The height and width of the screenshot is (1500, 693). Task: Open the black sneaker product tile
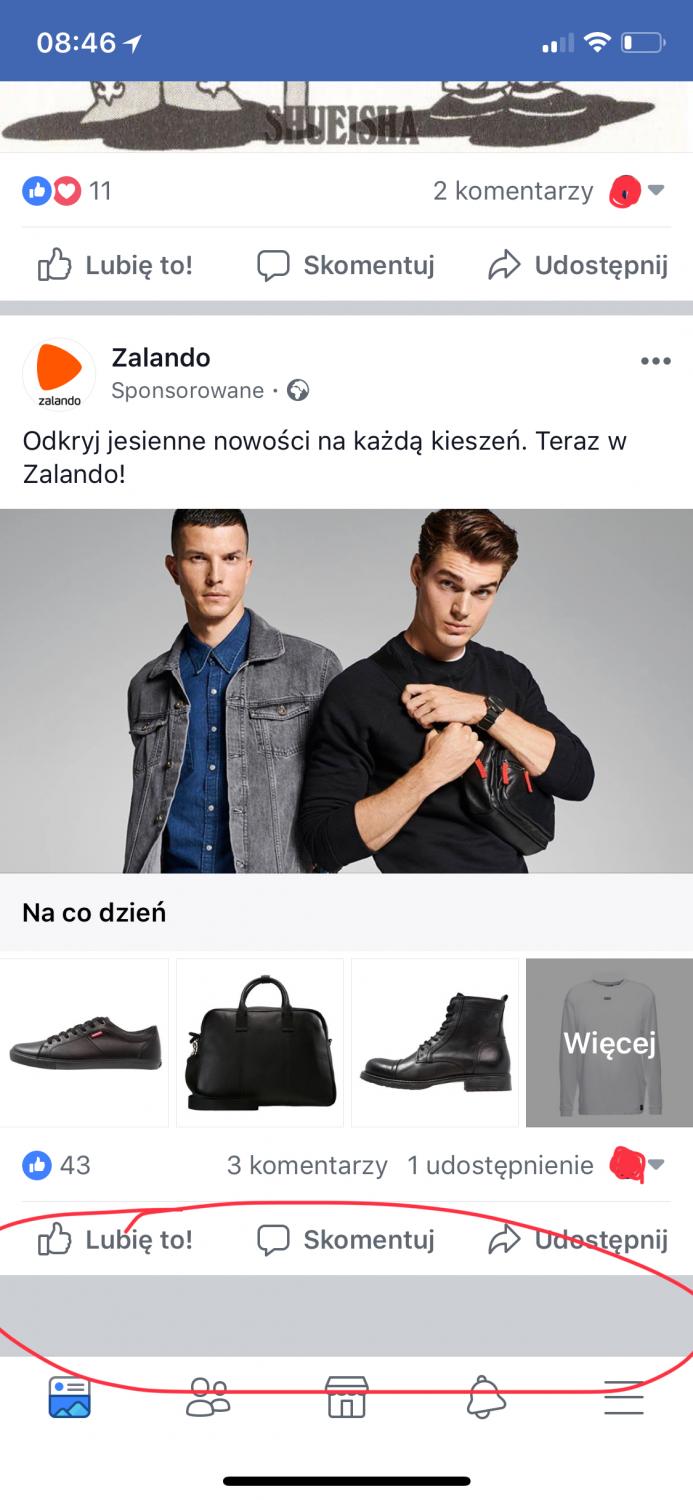tap(84, 1042)
